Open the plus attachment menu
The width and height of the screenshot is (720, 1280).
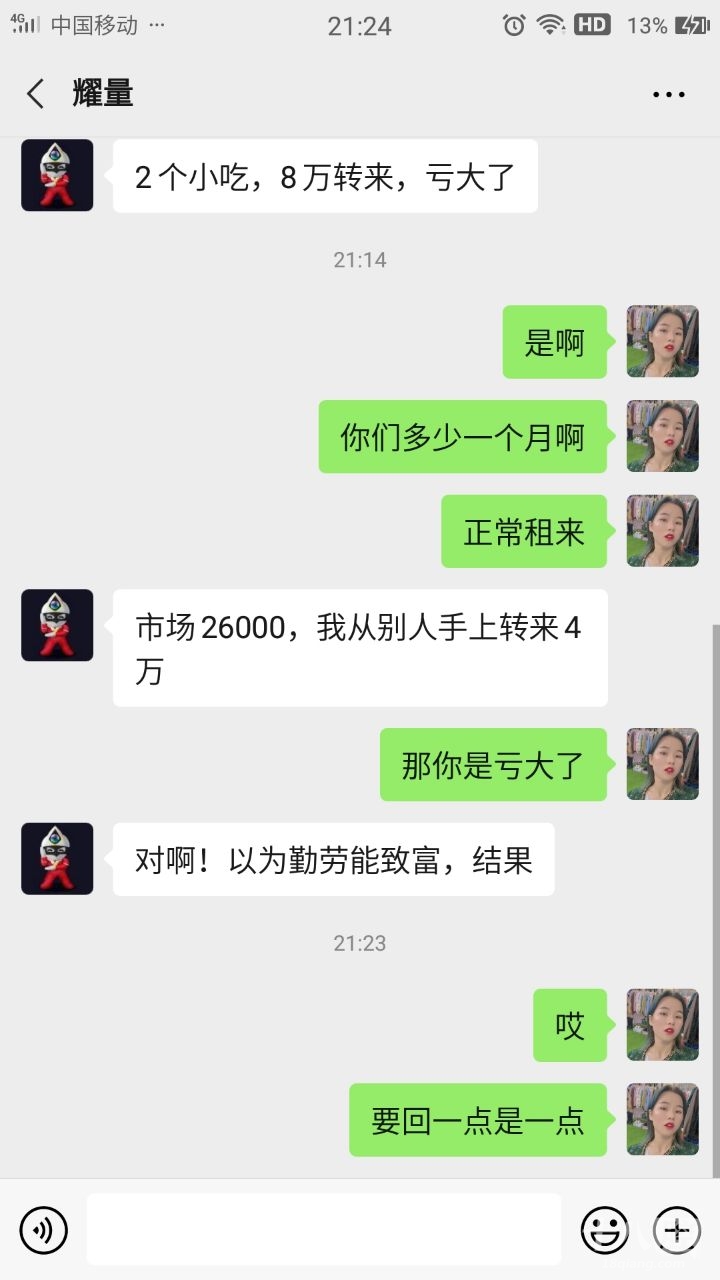pos(677,1229)
